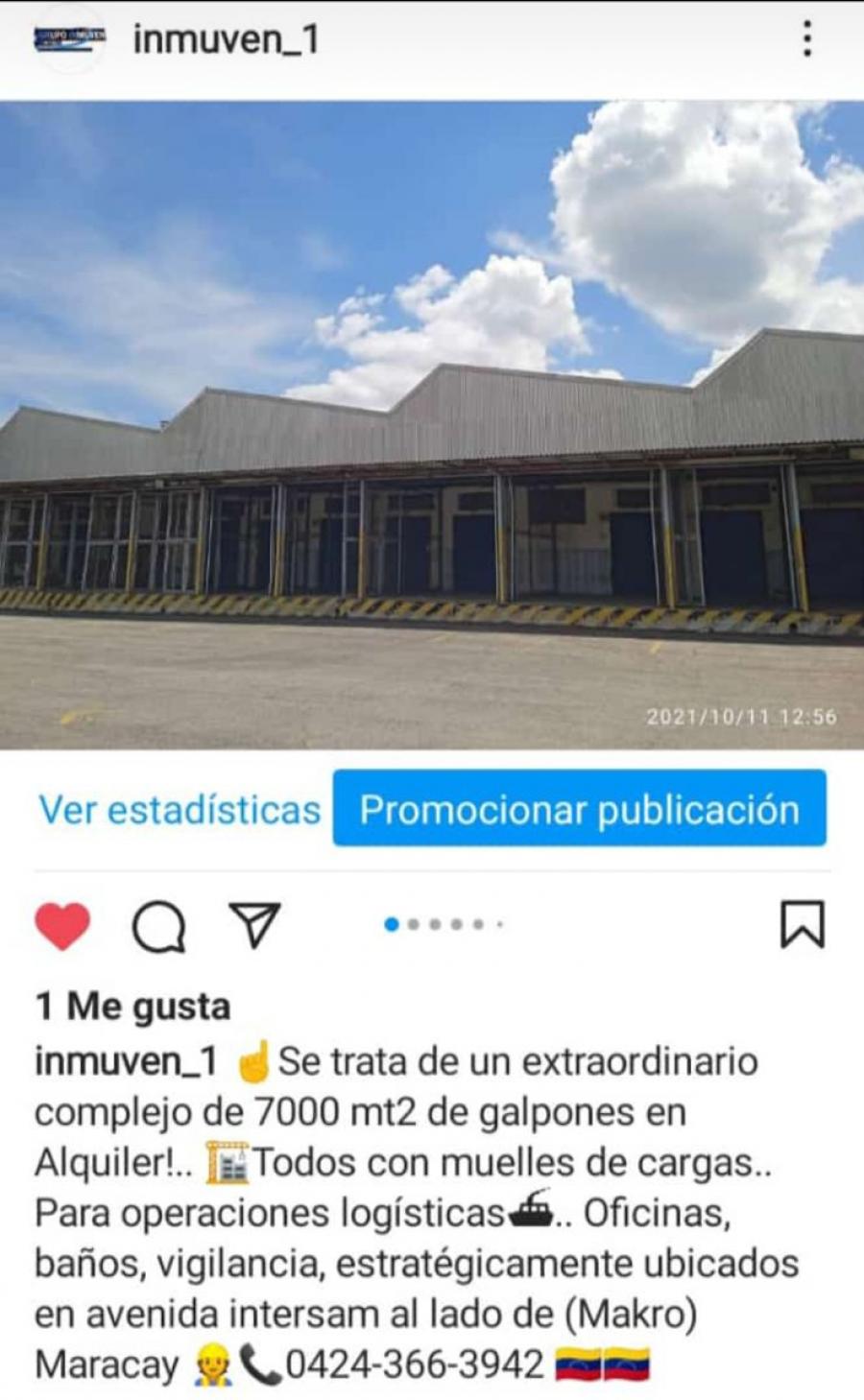Open the post overflow menu
Image resolution: width=864 pixels, height=1400 pixels.
click(x=807, y=39)
